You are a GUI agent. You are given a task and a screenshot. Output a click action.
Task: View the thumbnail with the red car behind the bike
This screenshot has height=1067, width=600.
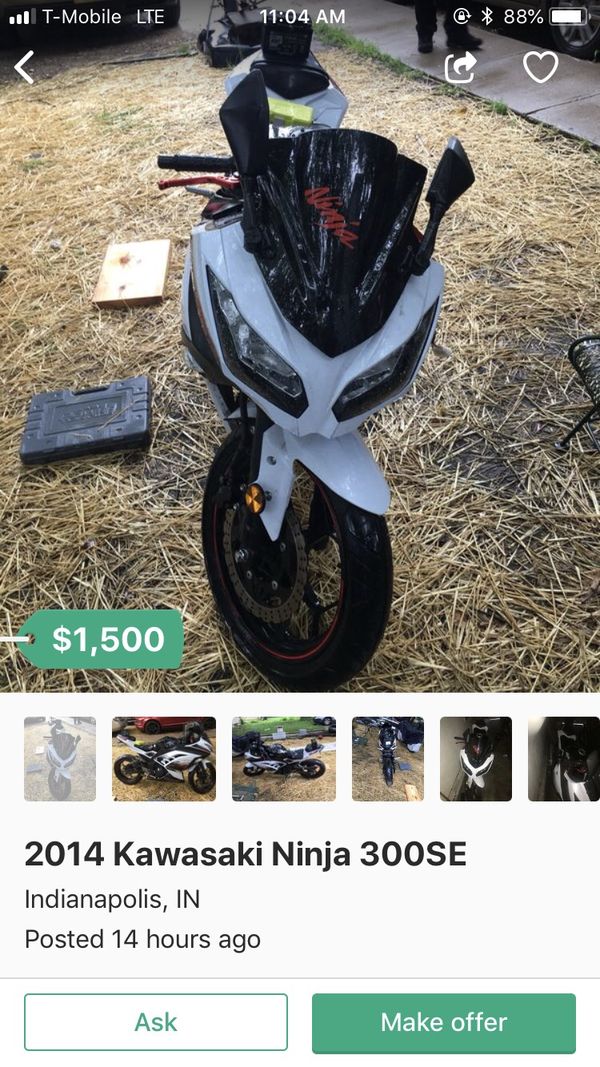pyautogui.click(x=164, y=759)
